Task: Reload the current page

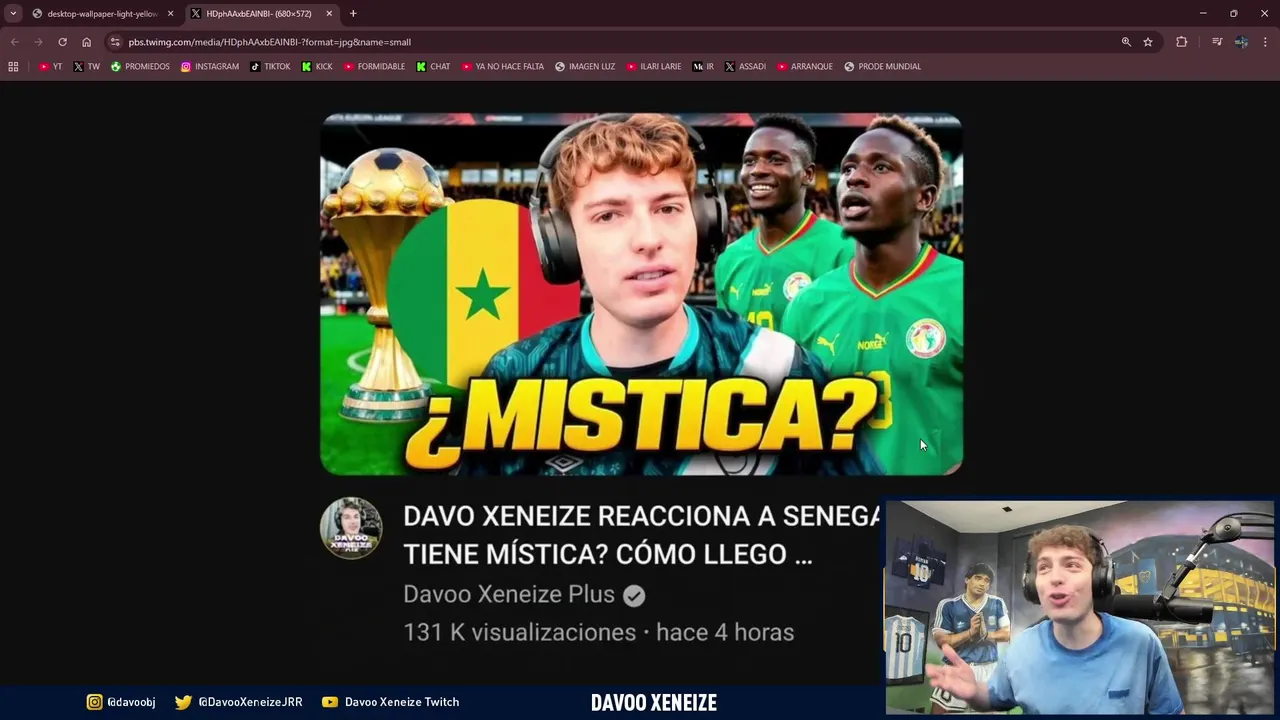Action: (x=62, y=42)
